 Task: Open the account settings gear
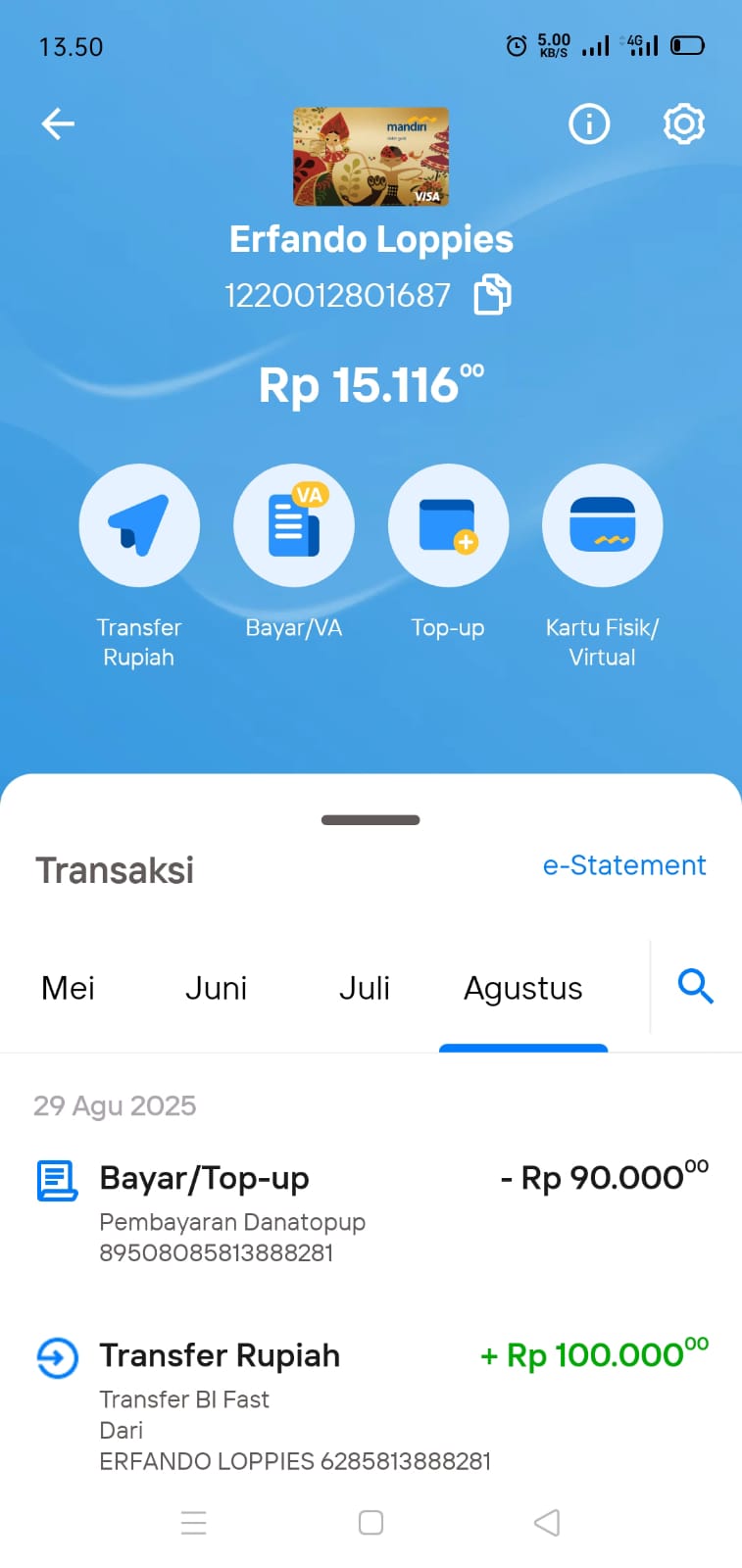coord(683,124)
